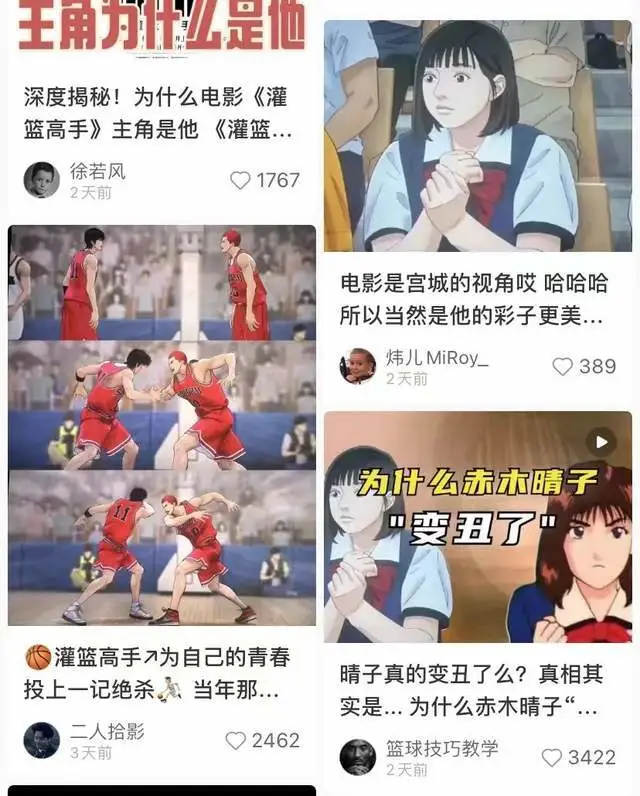Open the 主角为什么是他 post card
Image resolution: width=640 pixels, height=796 pixels.
click(x=162, y=113)
